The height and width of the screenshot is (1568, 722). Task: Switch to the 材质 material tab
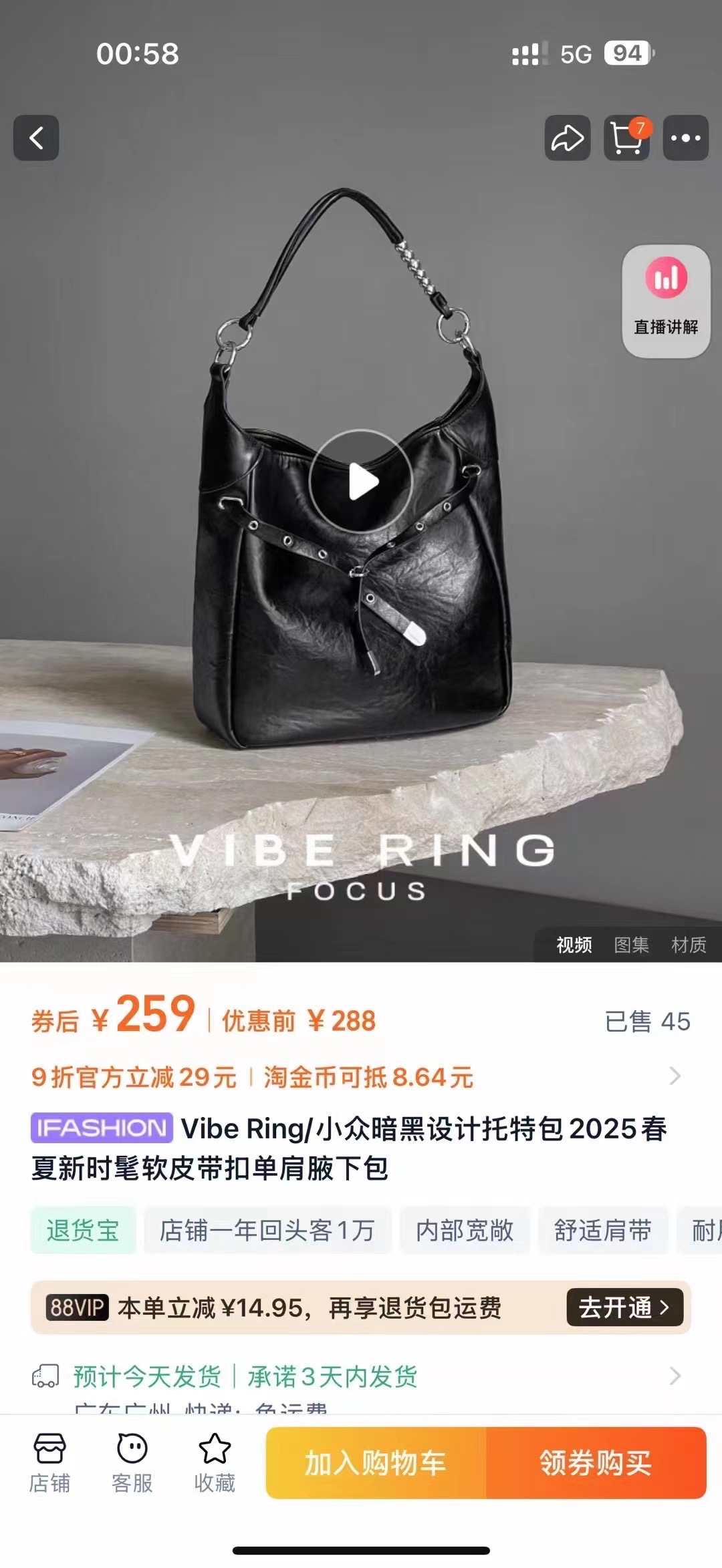(x=689, y=945)
